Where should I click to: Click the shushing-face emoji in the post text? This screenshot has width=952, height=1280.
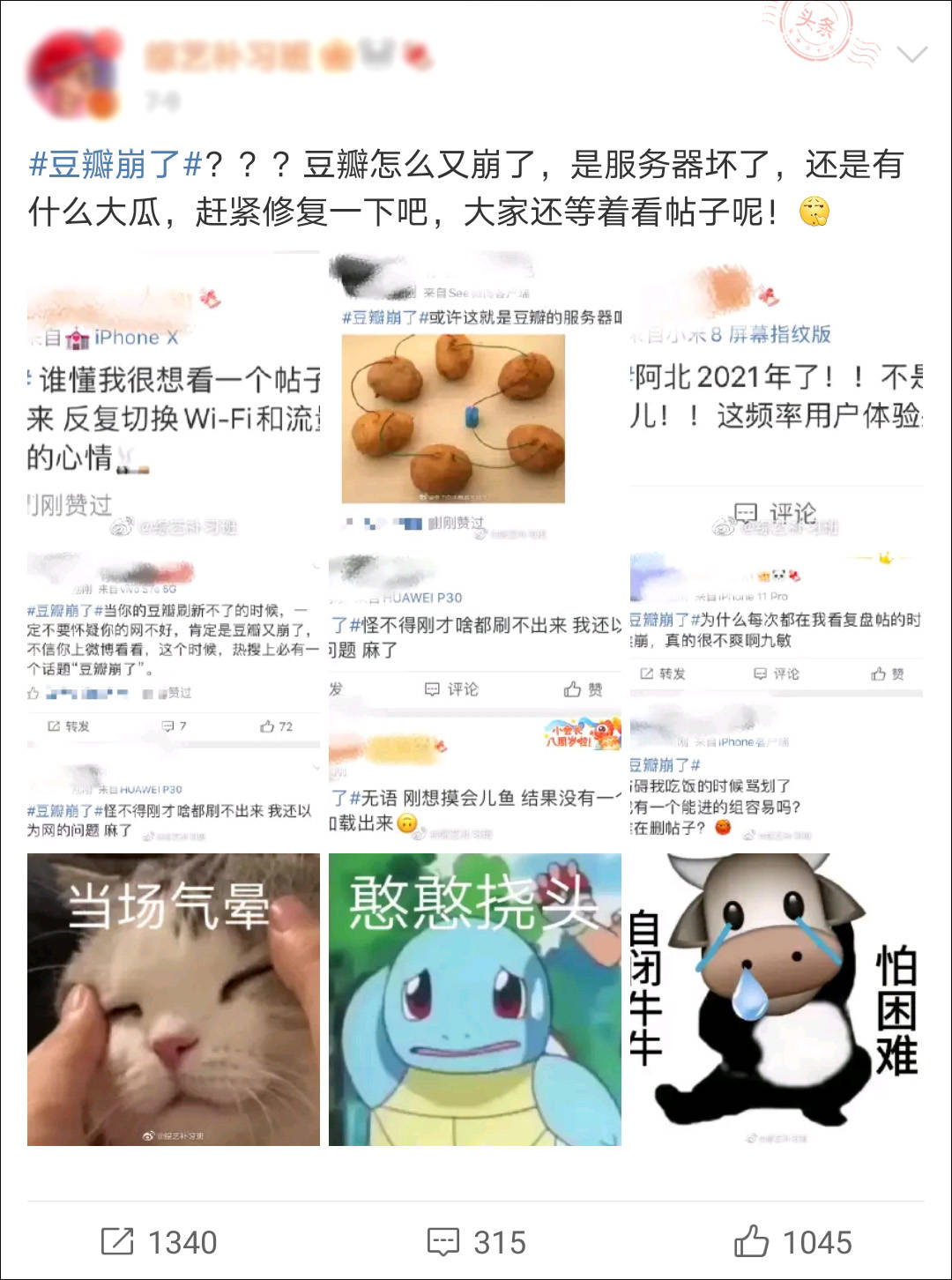pyautogui.click(x=813, y=212)
